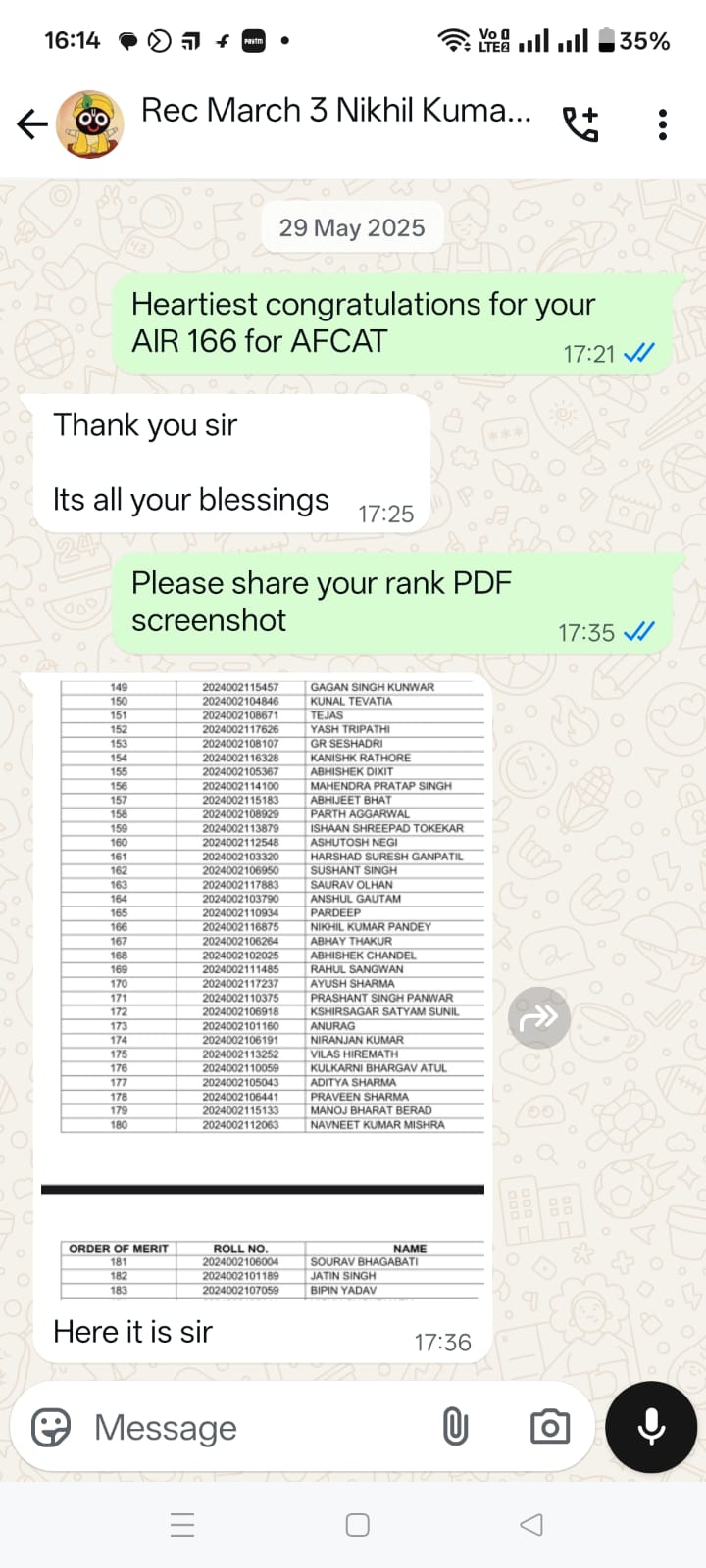
Task: Go back to the chat list
Action: [31, 124]
